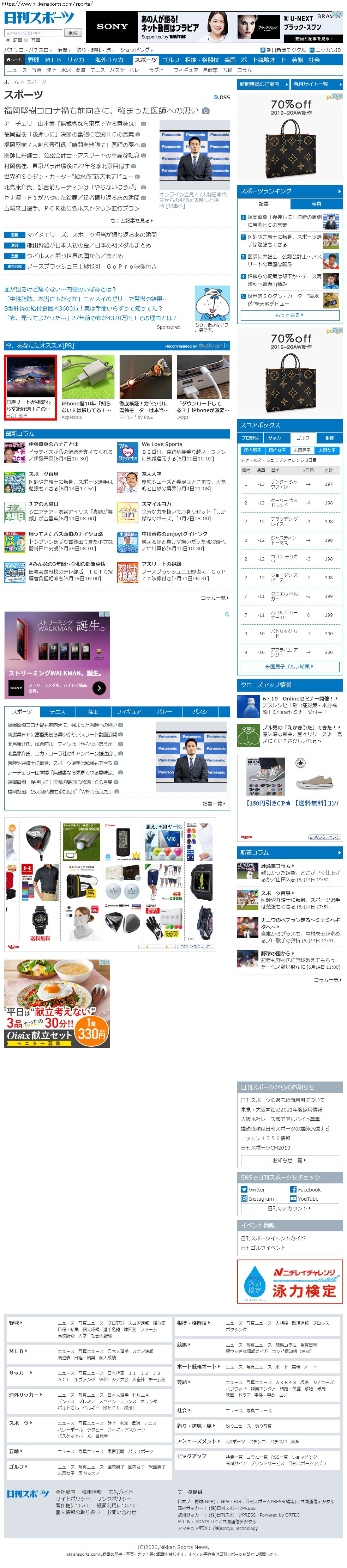347x1568 pixels.
Task: Focus the site search input field
Action: click(33, 33)
